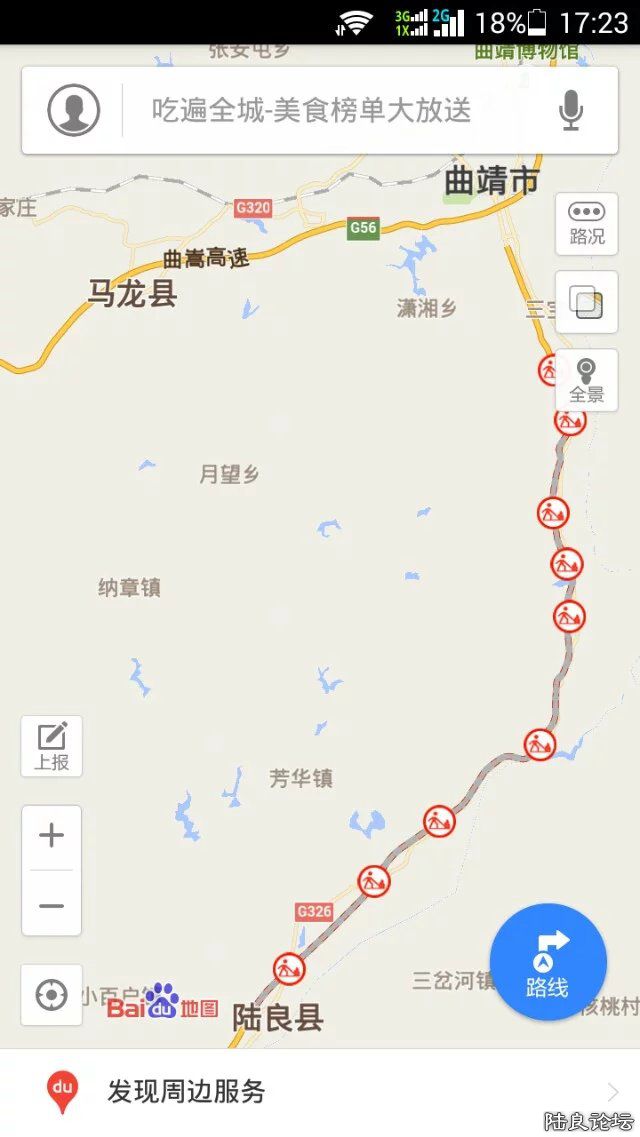Image resolution: width=640 pixels, height=1137 pixels.
Task: Toggle the 路况 traffic layer
Action: point(587,223)
